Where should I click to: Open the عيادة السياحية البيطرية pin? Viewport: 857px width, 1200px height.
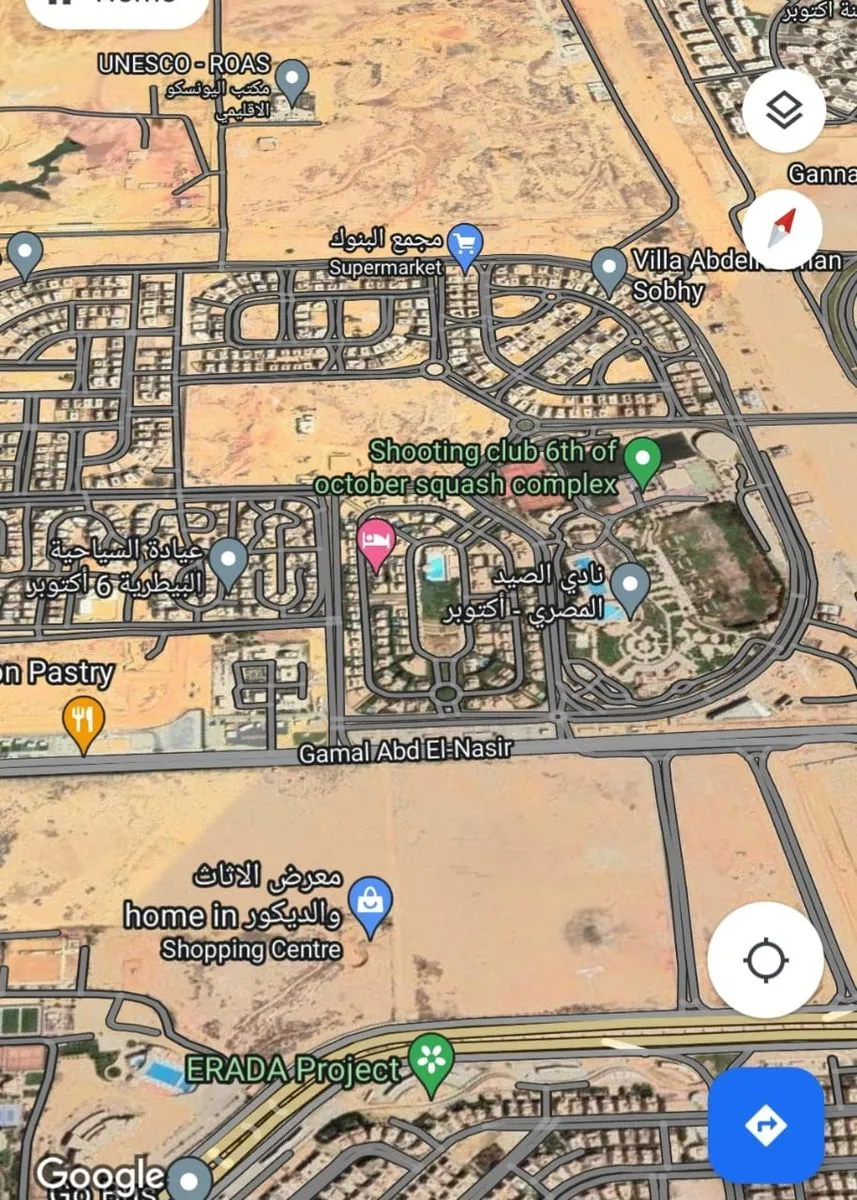coord(229,560)
